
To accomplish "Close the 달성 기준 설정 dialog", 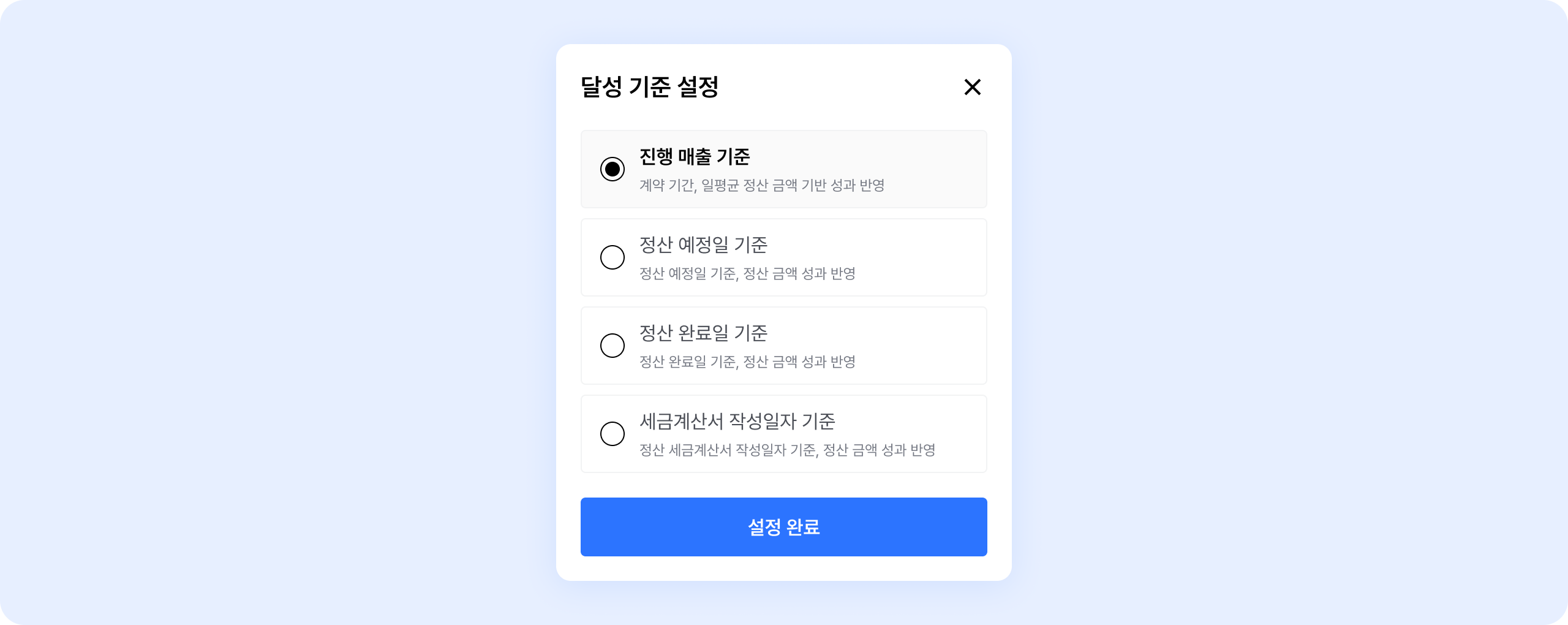I will 972,87.
